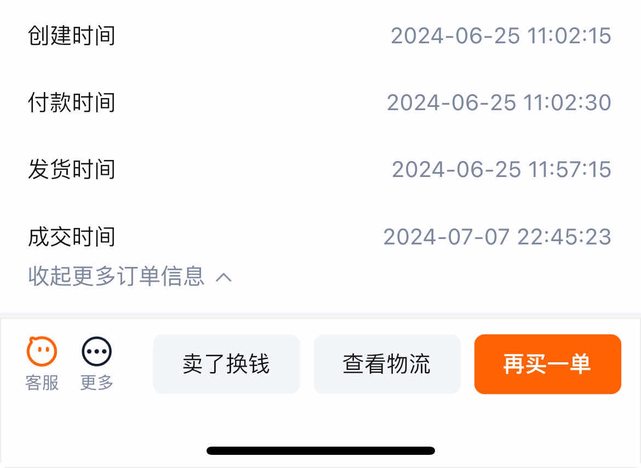641x468 pixels.
Task: Contact 客服 customer service
Action: click(42, 363)
